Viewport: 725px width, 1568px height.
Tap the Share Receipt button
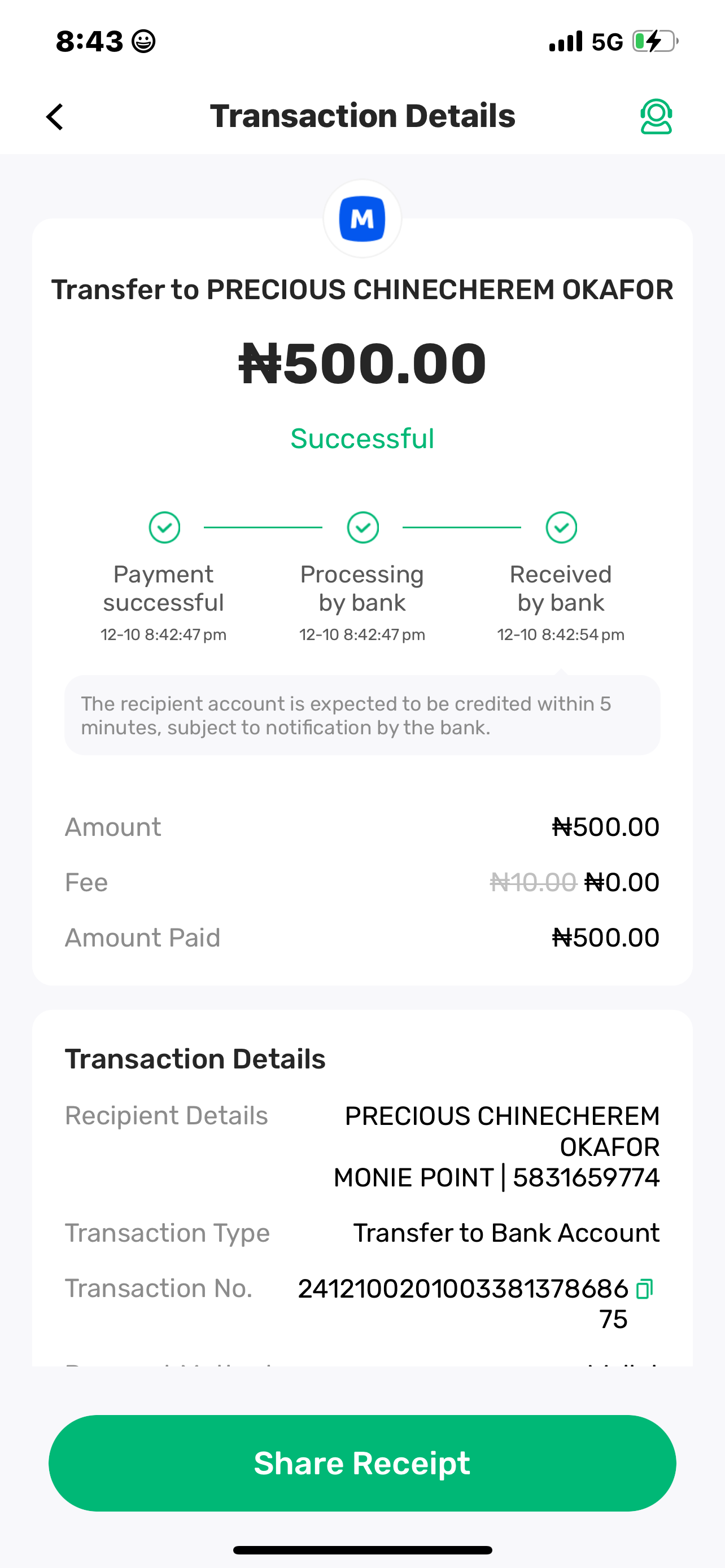tap(362, 1462)
